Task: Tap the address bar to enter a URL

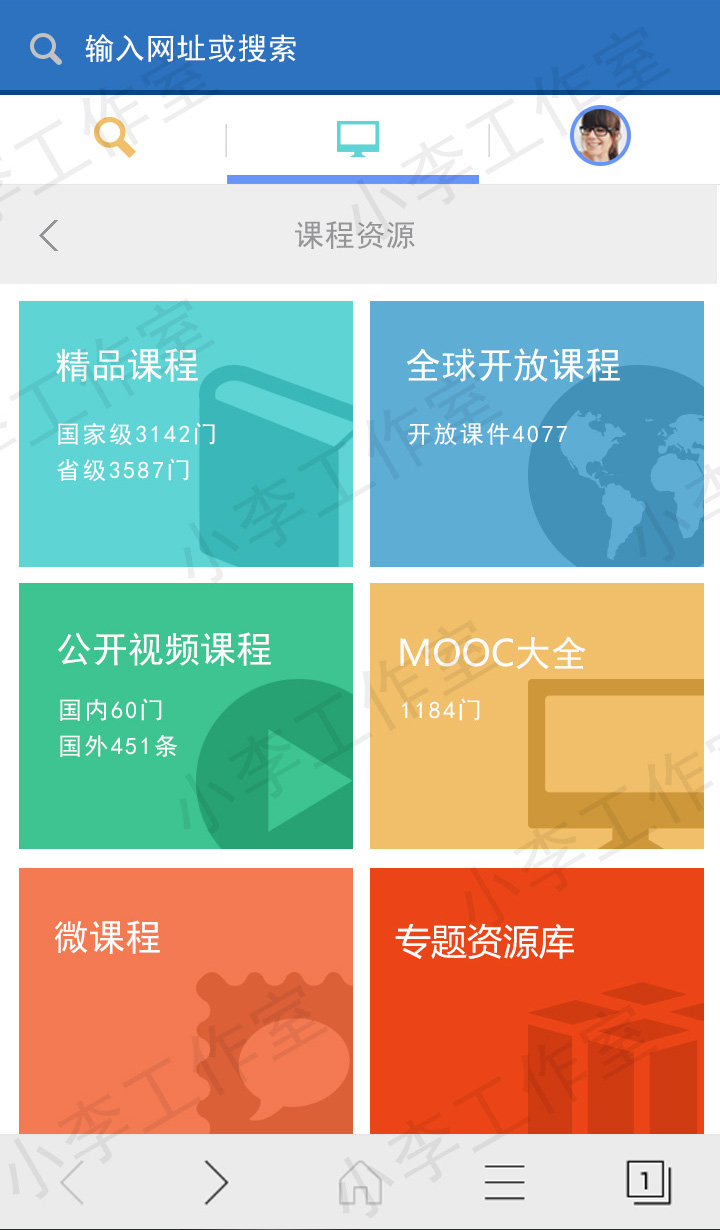Action: 360,48
